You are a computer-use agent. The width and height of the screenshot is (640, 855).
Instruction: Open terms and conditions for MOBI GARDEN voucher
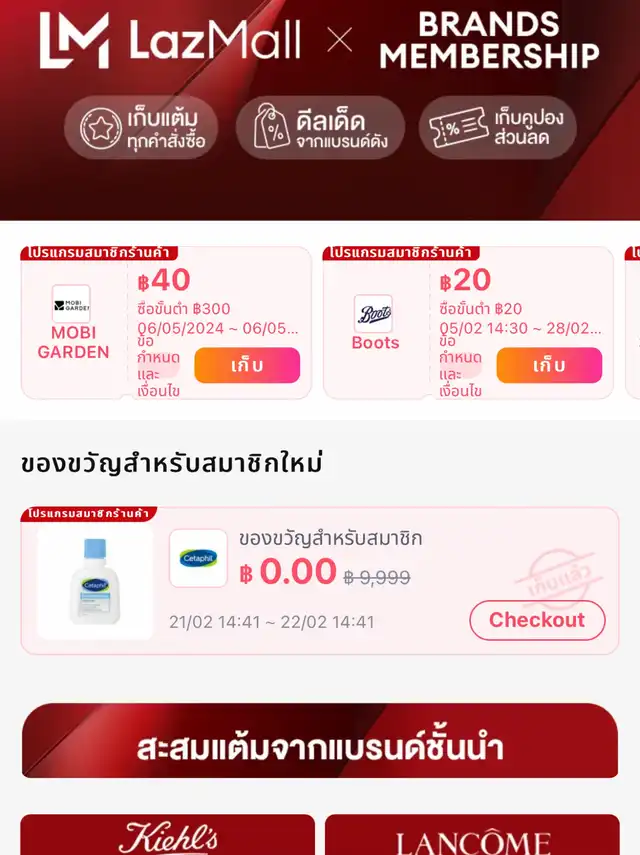pos(158,366)
